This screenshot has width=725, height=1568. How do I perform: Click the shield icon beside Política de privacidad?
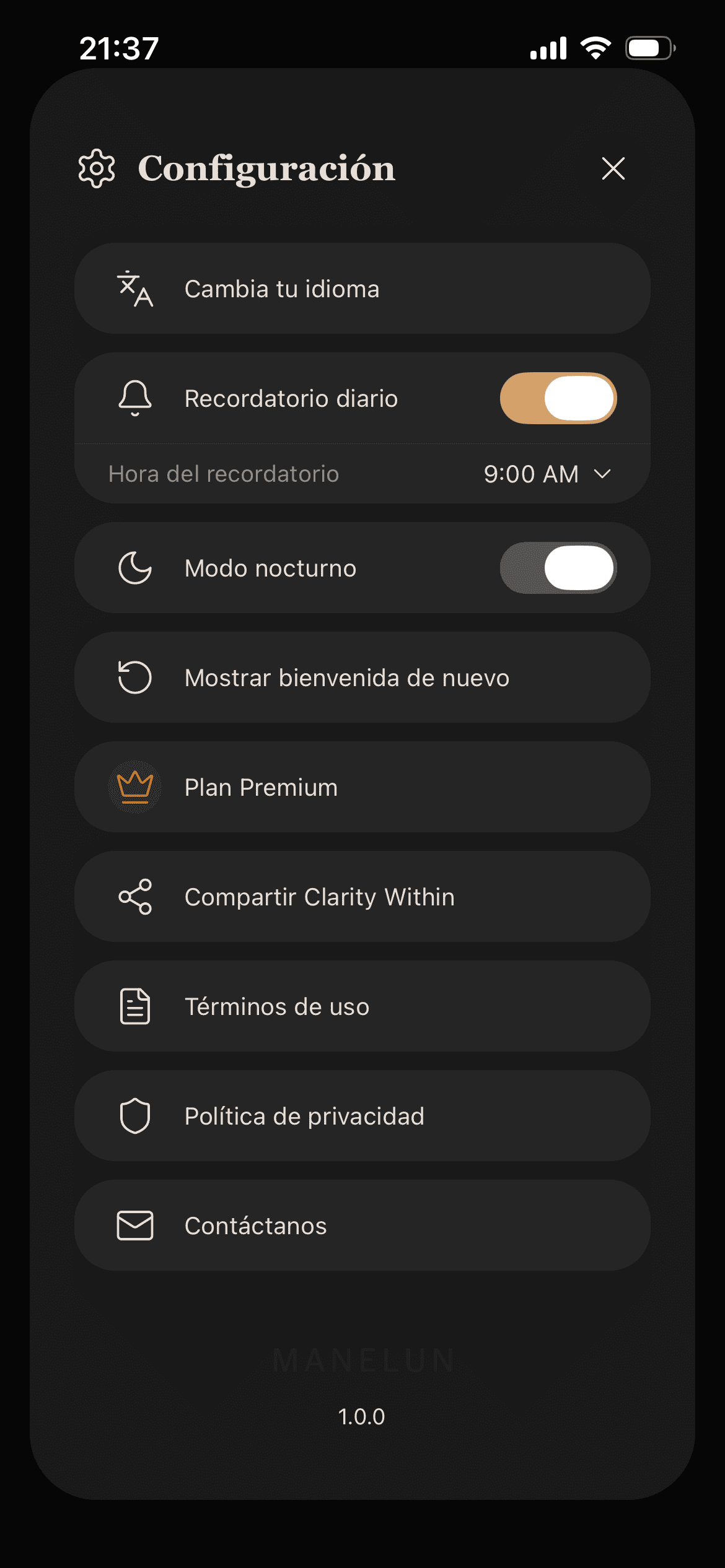[136, 1115]
